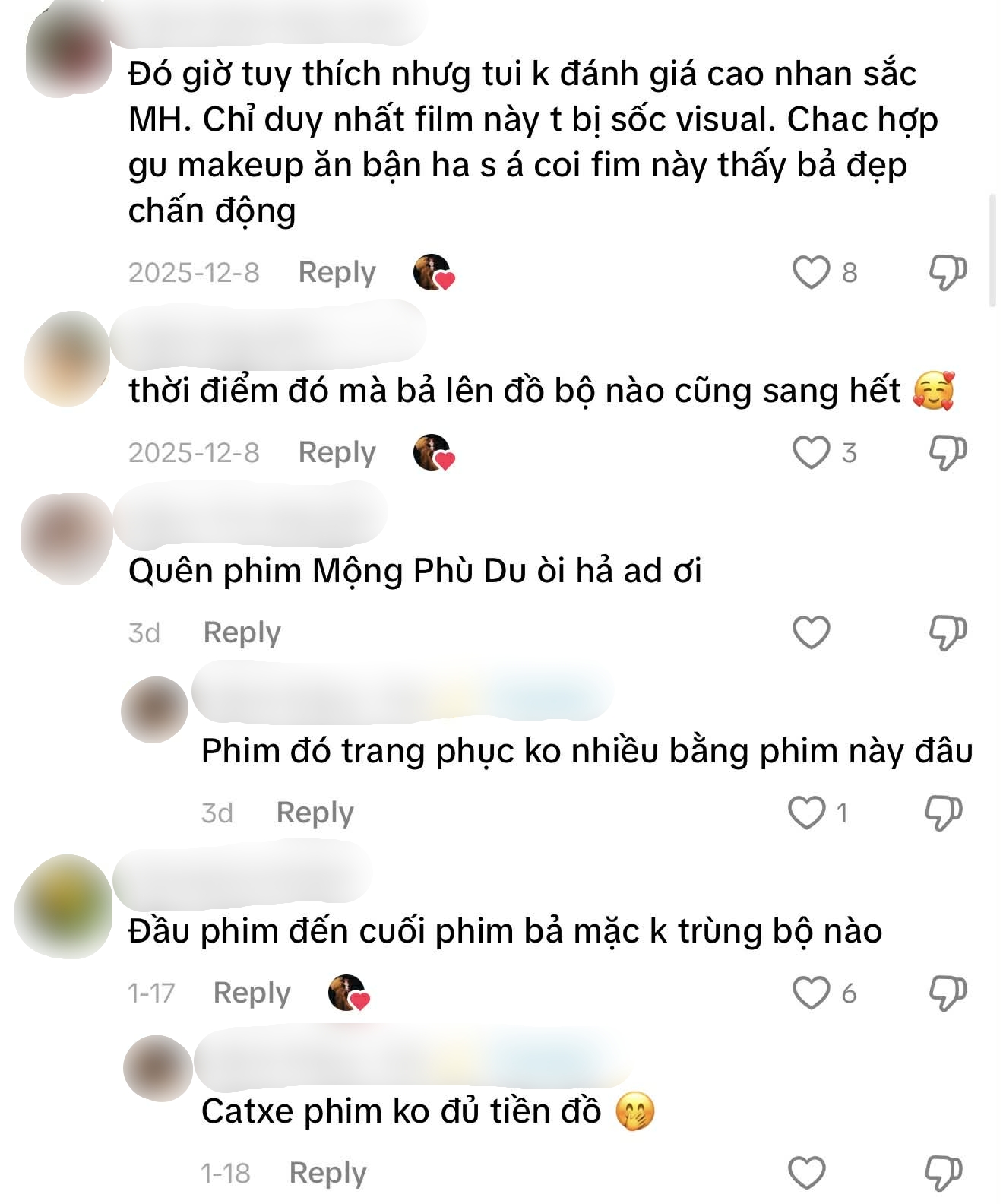Like the comment about 'sốc visual'
Viewport: 1003px width, 1204px height.
[811, 271]
